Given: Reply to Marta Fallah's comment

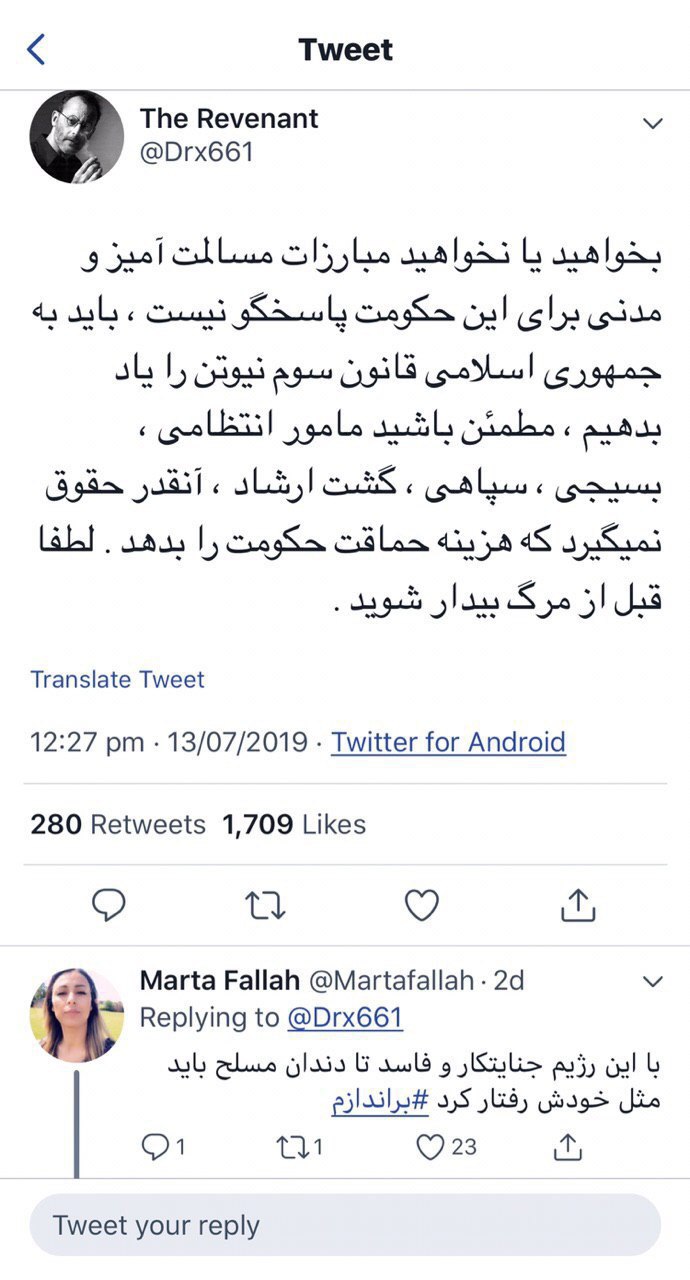Looking at the screenshot, I should (x=155, y=1148).
